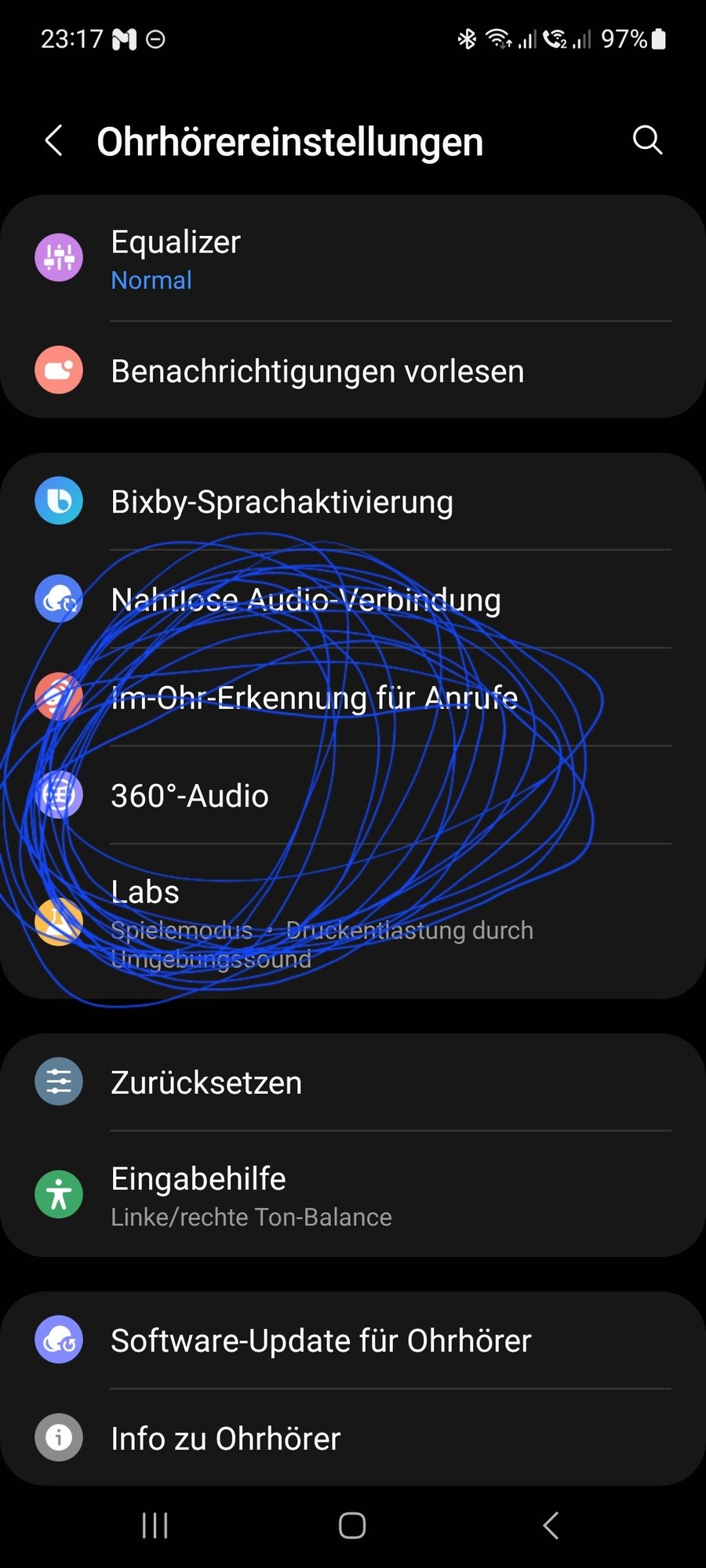This screenshot has width=706, height=1568.
Task: Open Bixby-Sprachaktivierung
Action: (353, 502)
